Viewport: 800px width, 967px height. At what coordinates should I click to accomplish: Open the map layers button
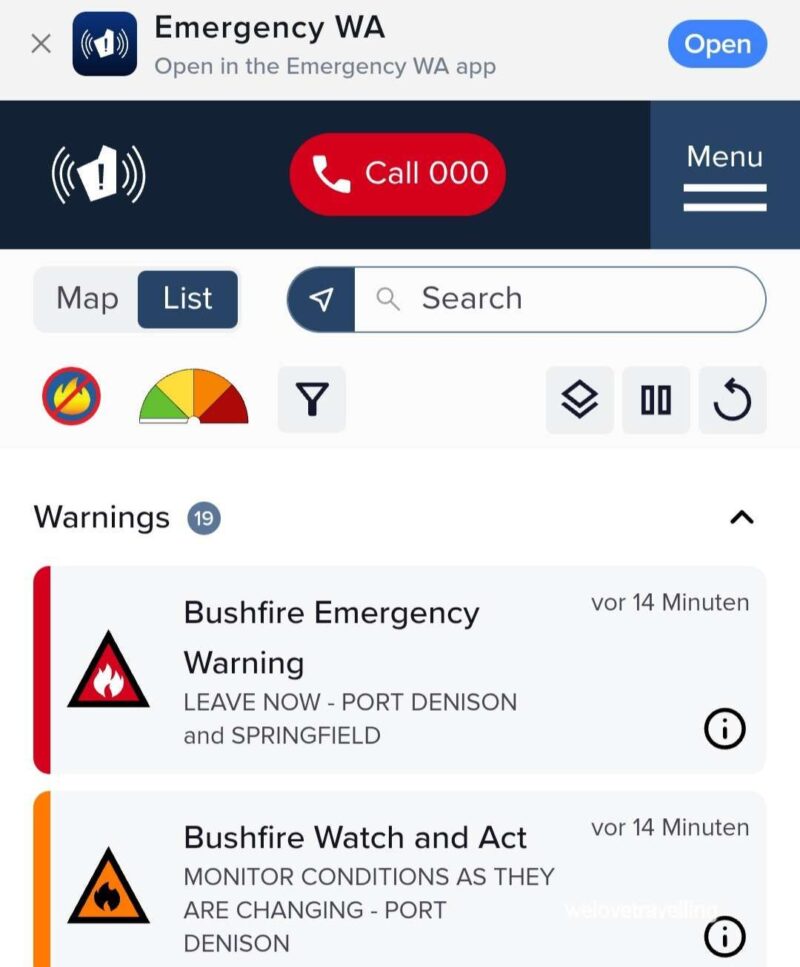point(580,400)
